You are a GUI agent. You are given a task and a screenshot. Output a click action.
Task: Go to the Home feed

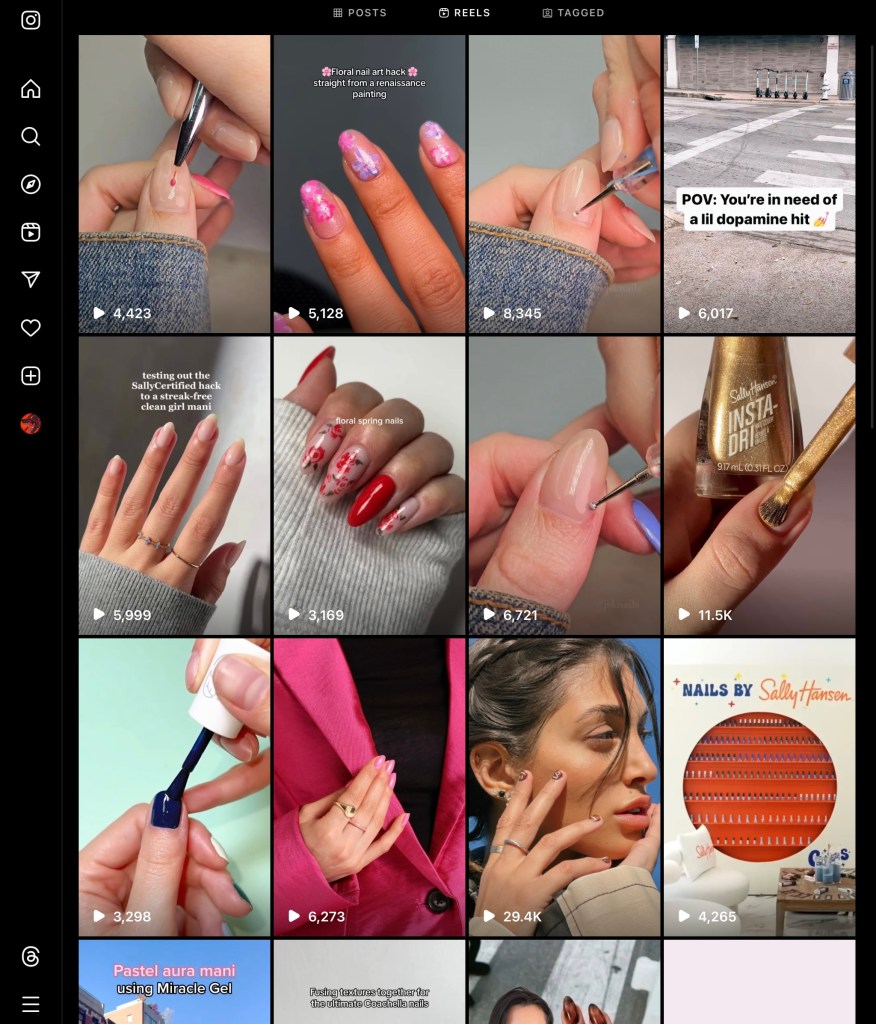[x=31, y=89]
